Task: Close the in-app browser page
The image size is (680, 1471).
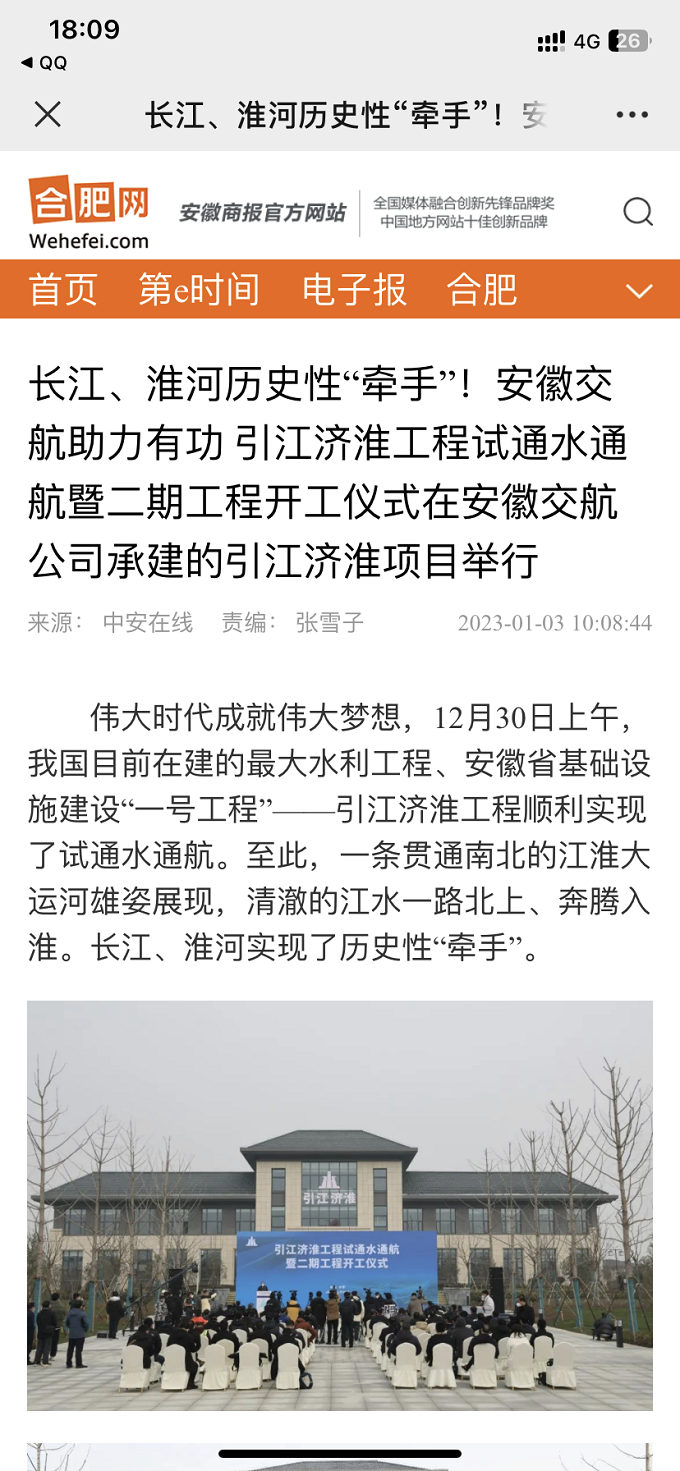Action: tap(47, 115)
